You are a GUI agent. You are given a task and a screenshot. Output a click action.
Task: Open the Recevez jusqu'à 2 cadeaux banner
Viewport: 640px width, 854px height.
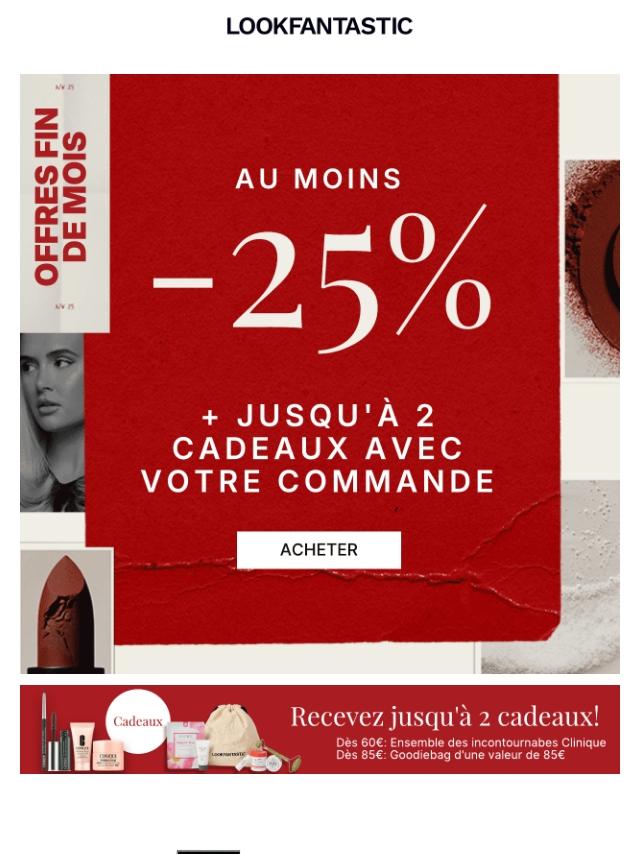320,729
